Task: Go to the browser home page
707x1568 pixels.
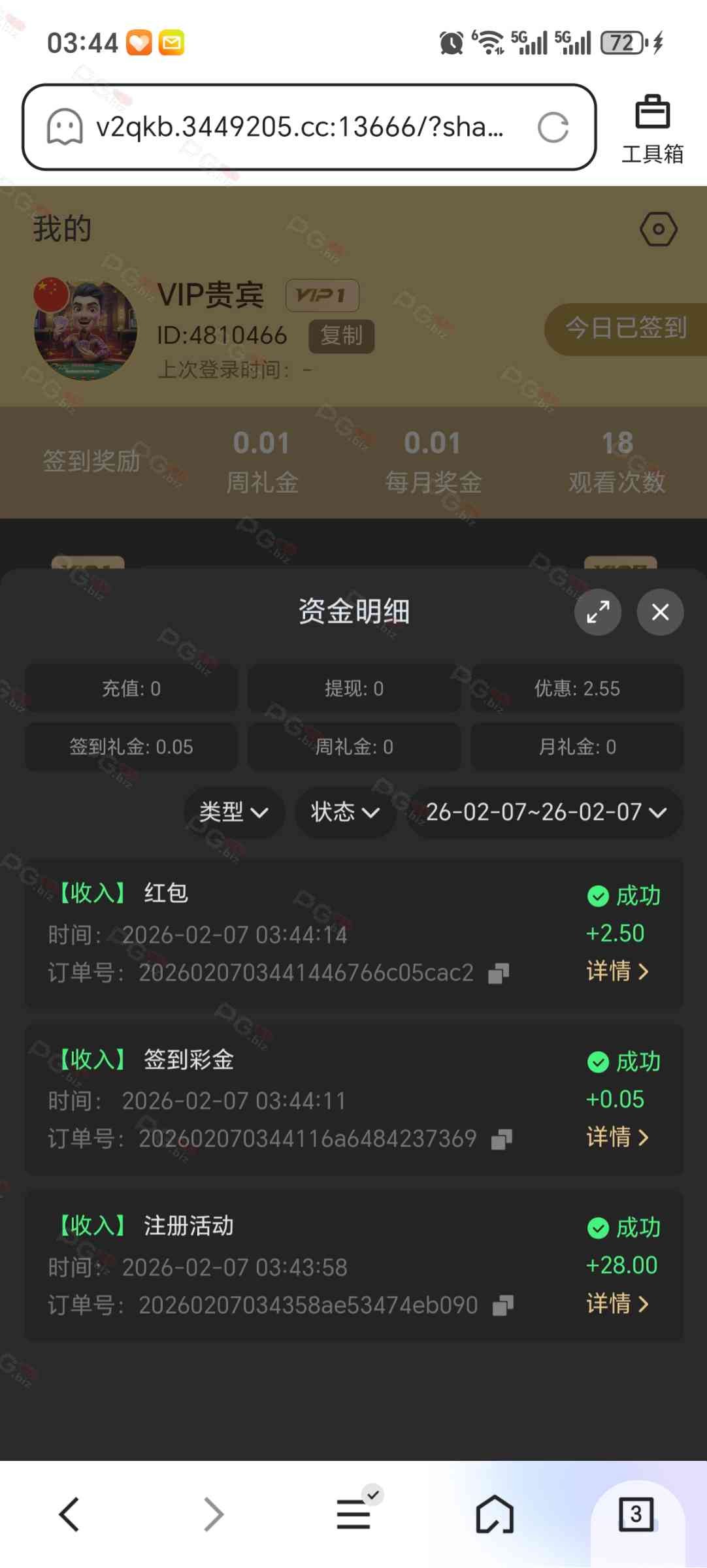Action: point(495,1514)
